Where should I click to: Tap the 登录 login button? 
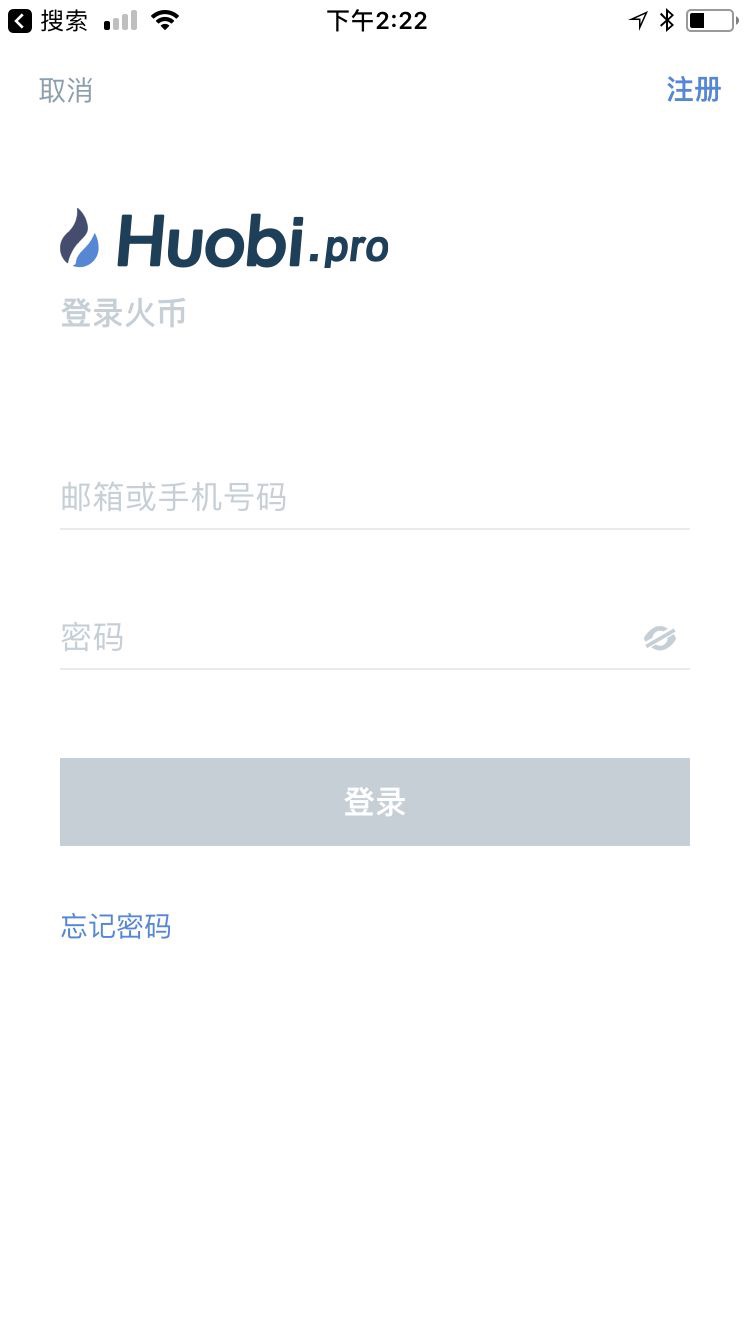coord(375,802)
